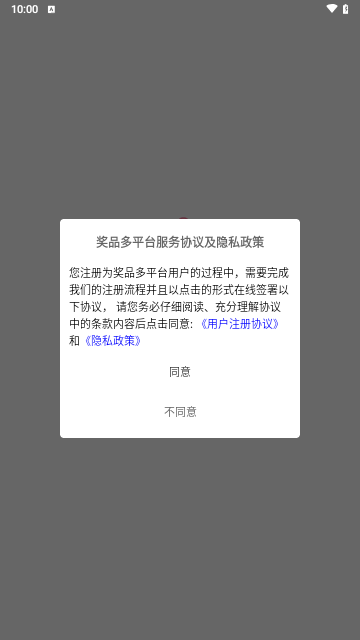Screen dimensions: 360x640
Task: Open the 《隐私政策》 link
Action: point(113,341)
